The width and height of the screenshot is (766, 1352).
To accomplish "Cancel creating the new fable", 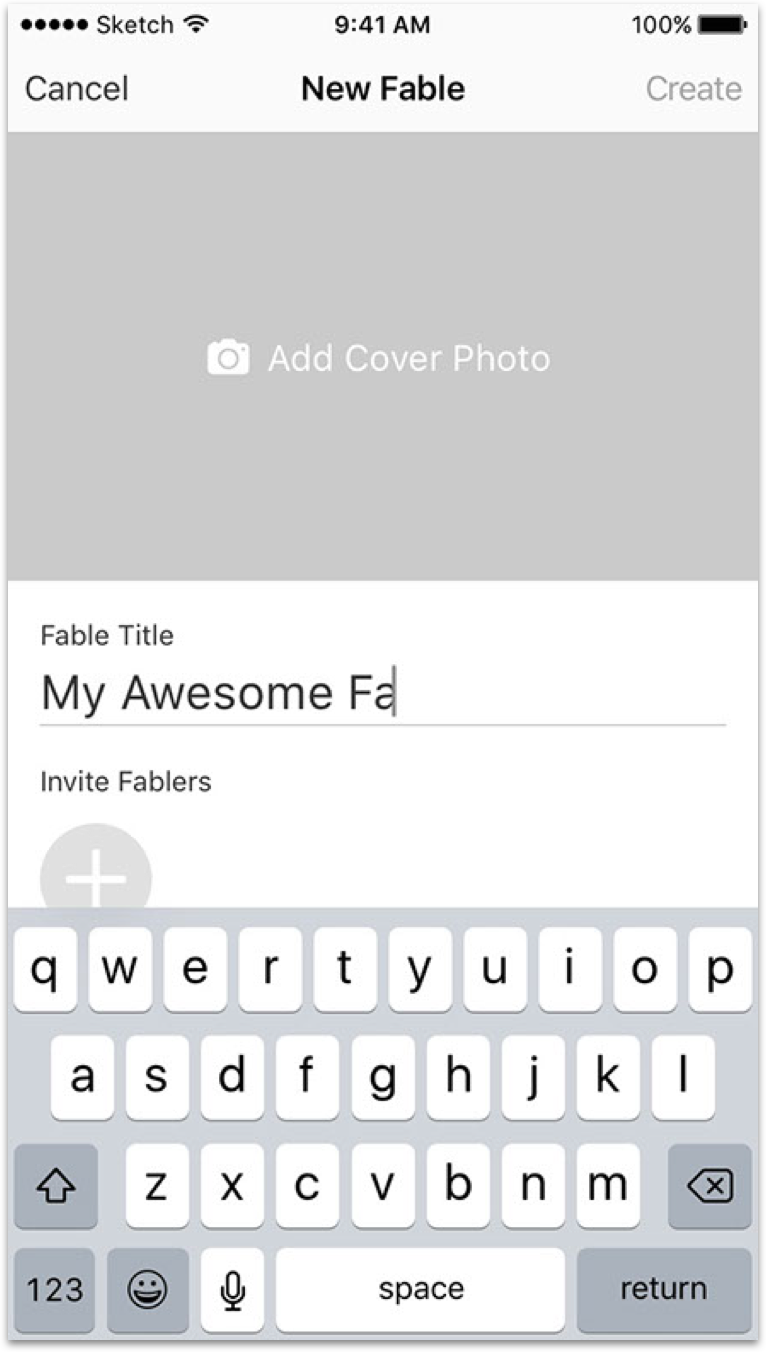I will tap(77, 89).
